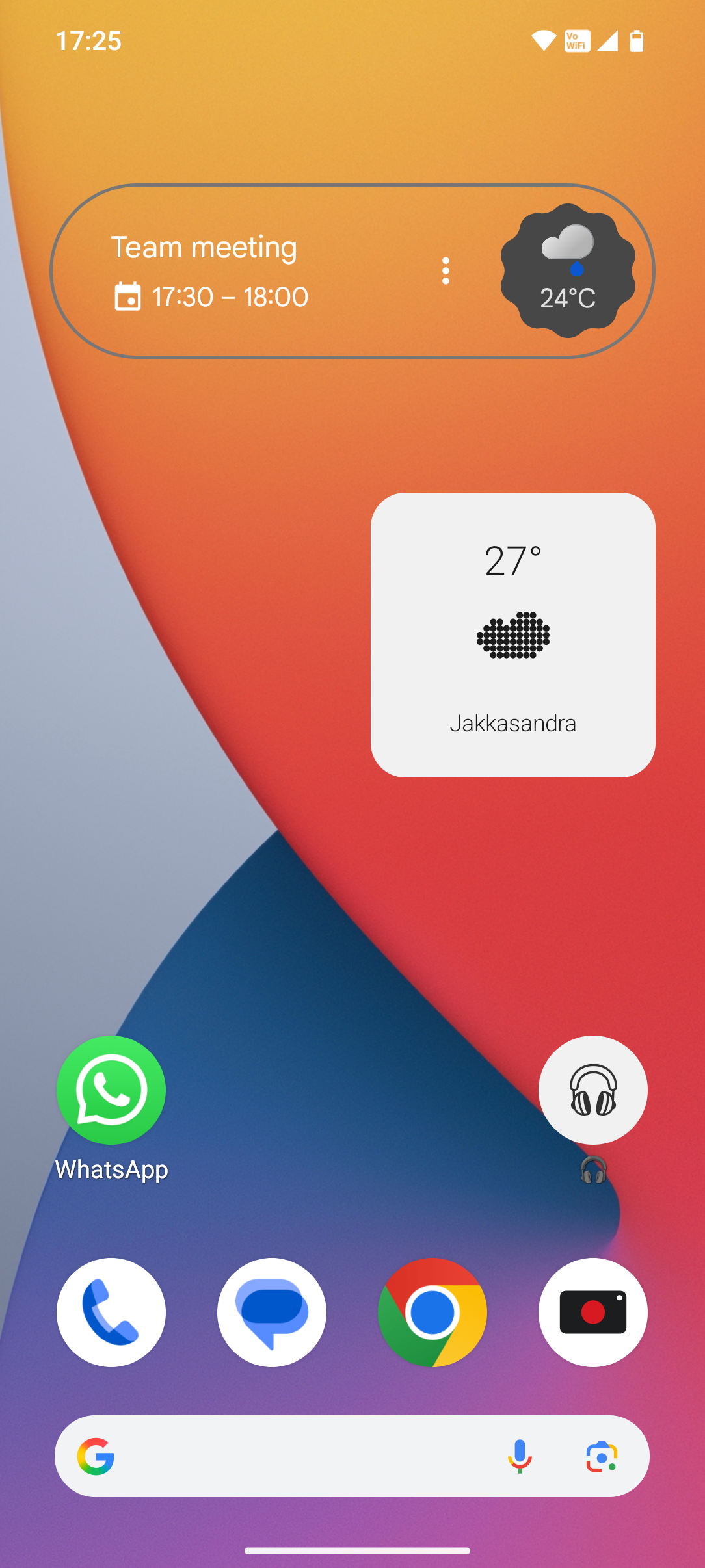Open the Jakkasandra weather widget

[512, 634]
